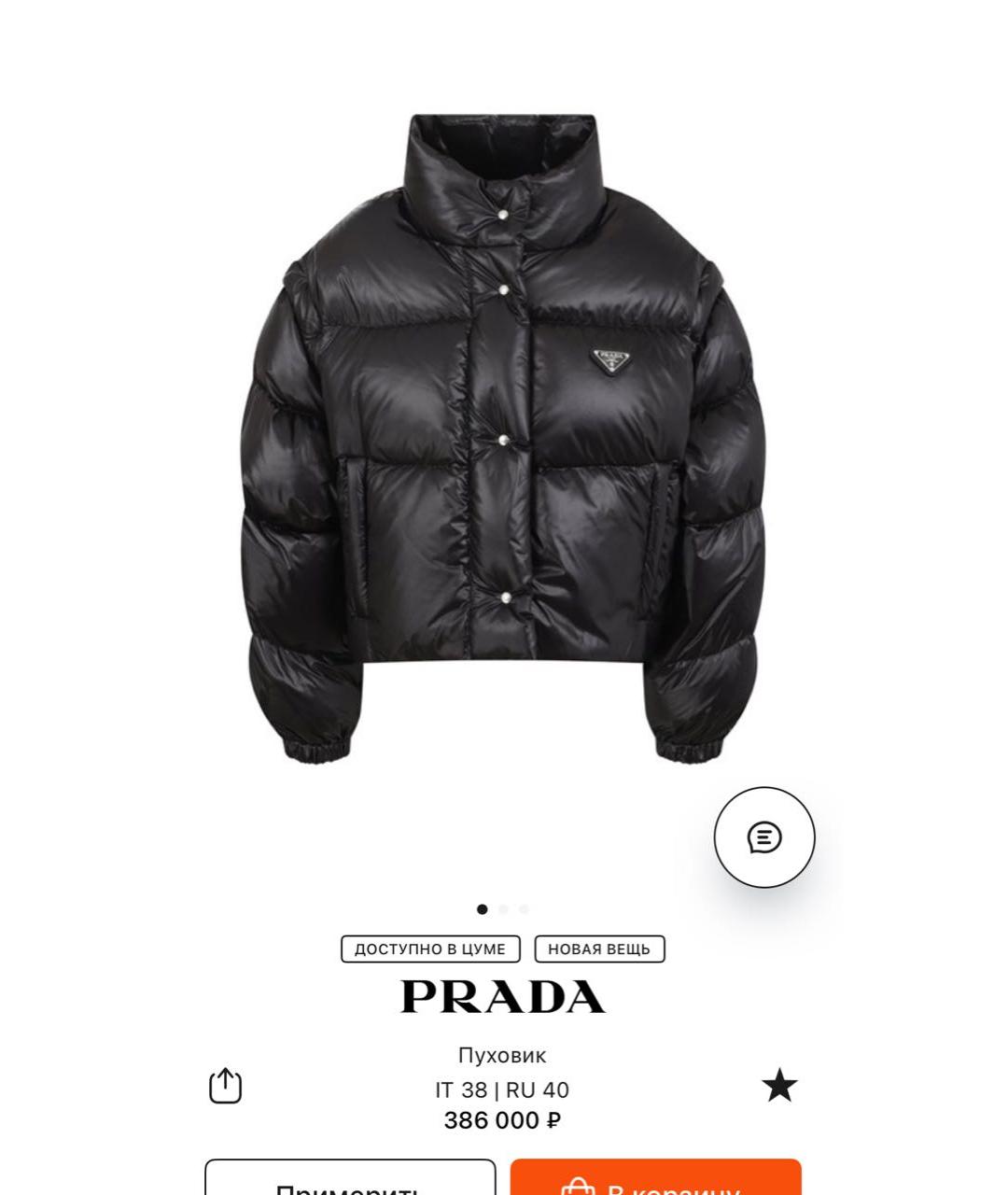Viewport: 1008px width, 1195px height.
Task: Open the chat support bubble
Action: [764, 837]
